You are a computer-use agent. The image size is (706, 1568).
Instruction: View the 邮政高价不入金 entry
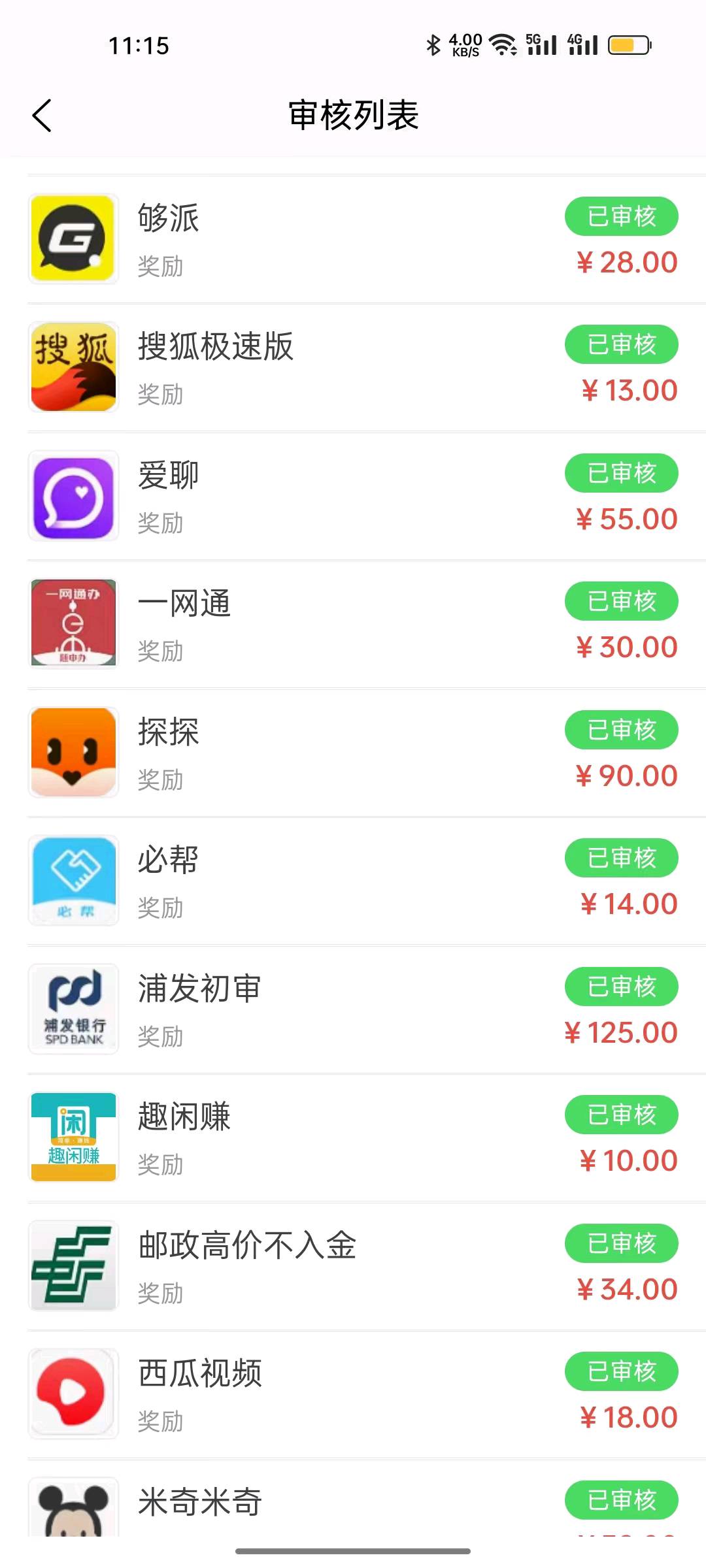tap(353, 1266)
